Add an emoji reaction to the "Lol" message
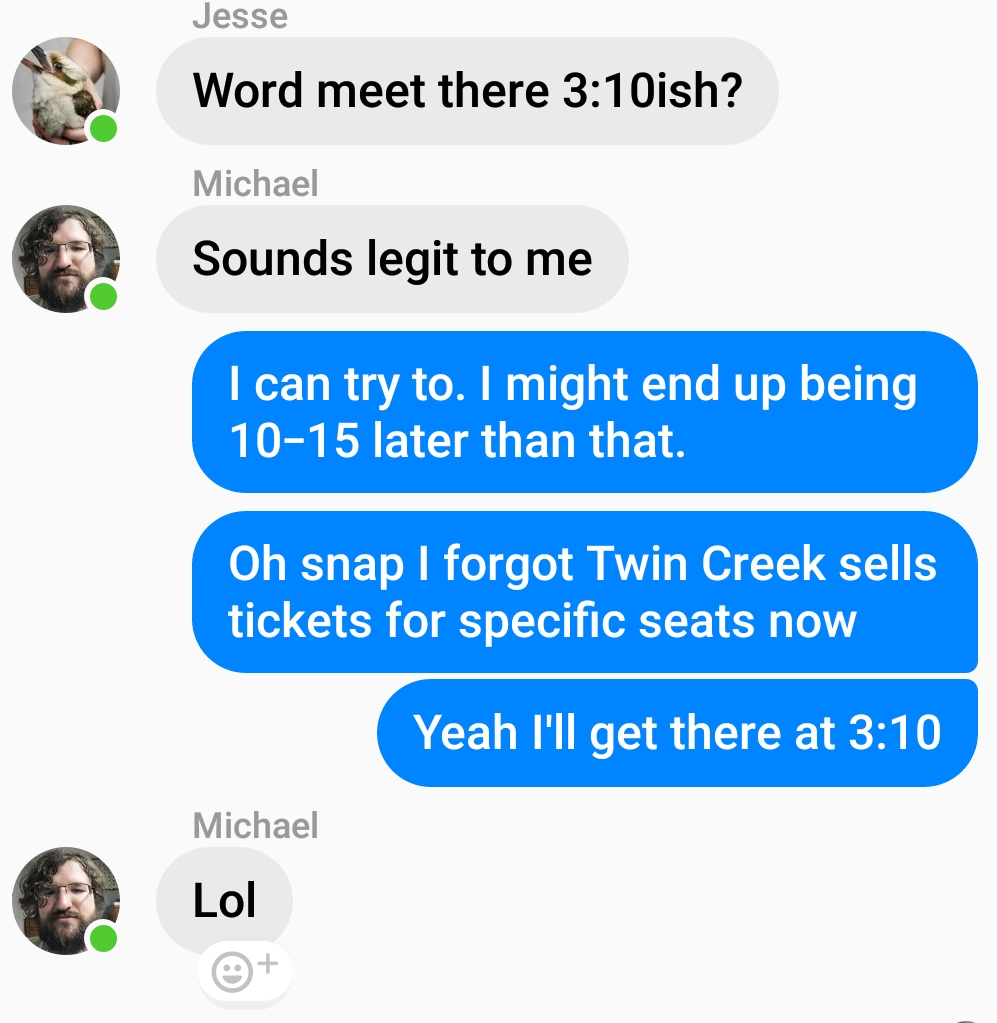This screenshot has height=1023, width=997. 242,970
